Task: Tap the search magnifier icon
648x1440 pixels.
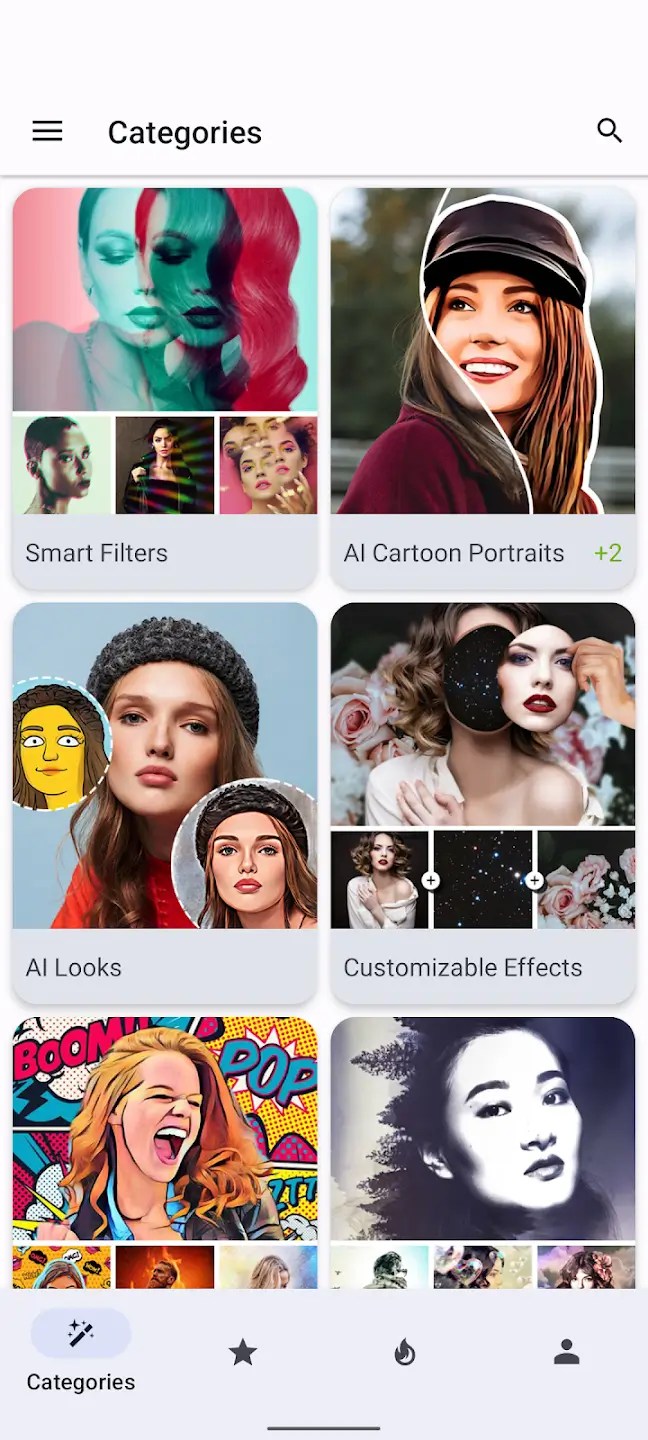Action: [x=609, y=130]
